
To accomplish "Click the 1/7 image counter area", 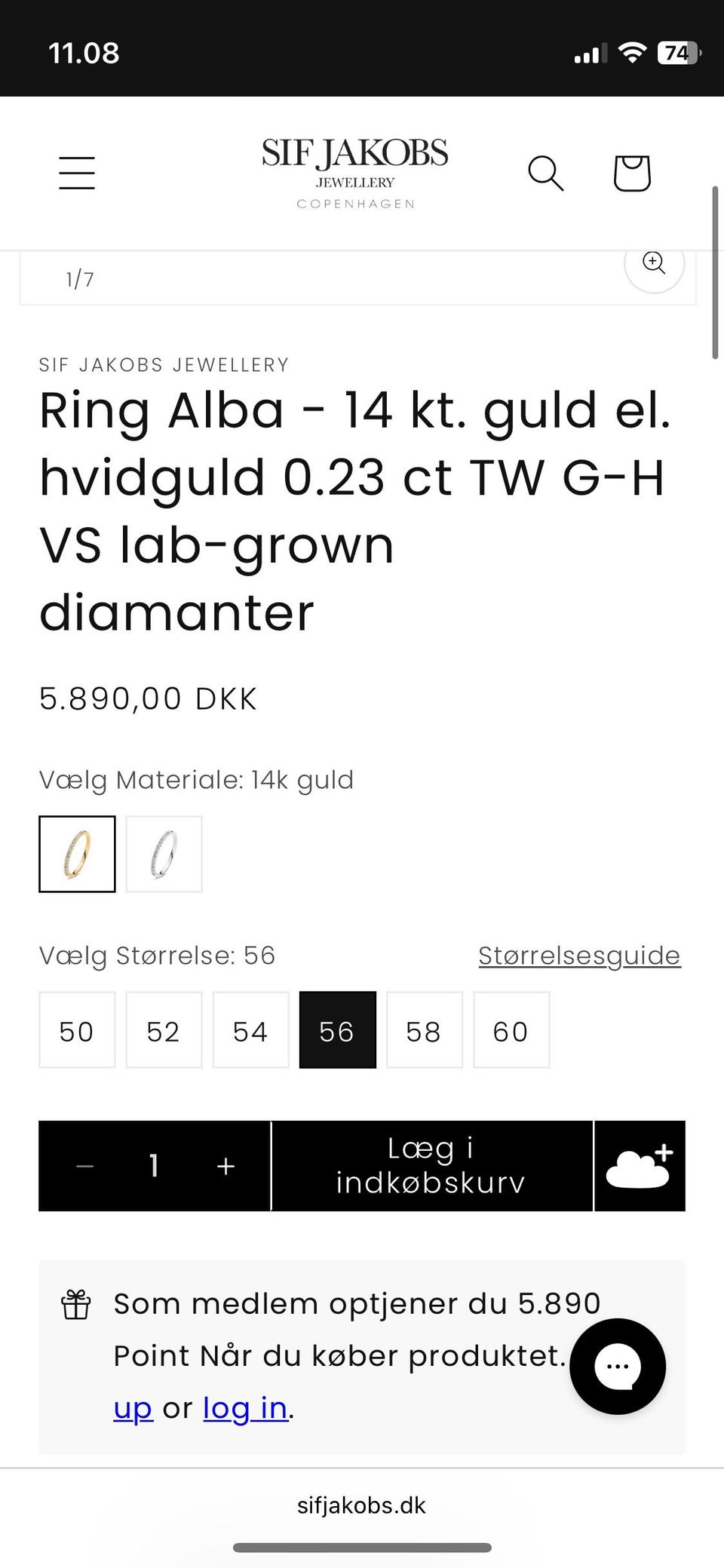I will coord(80,278).
